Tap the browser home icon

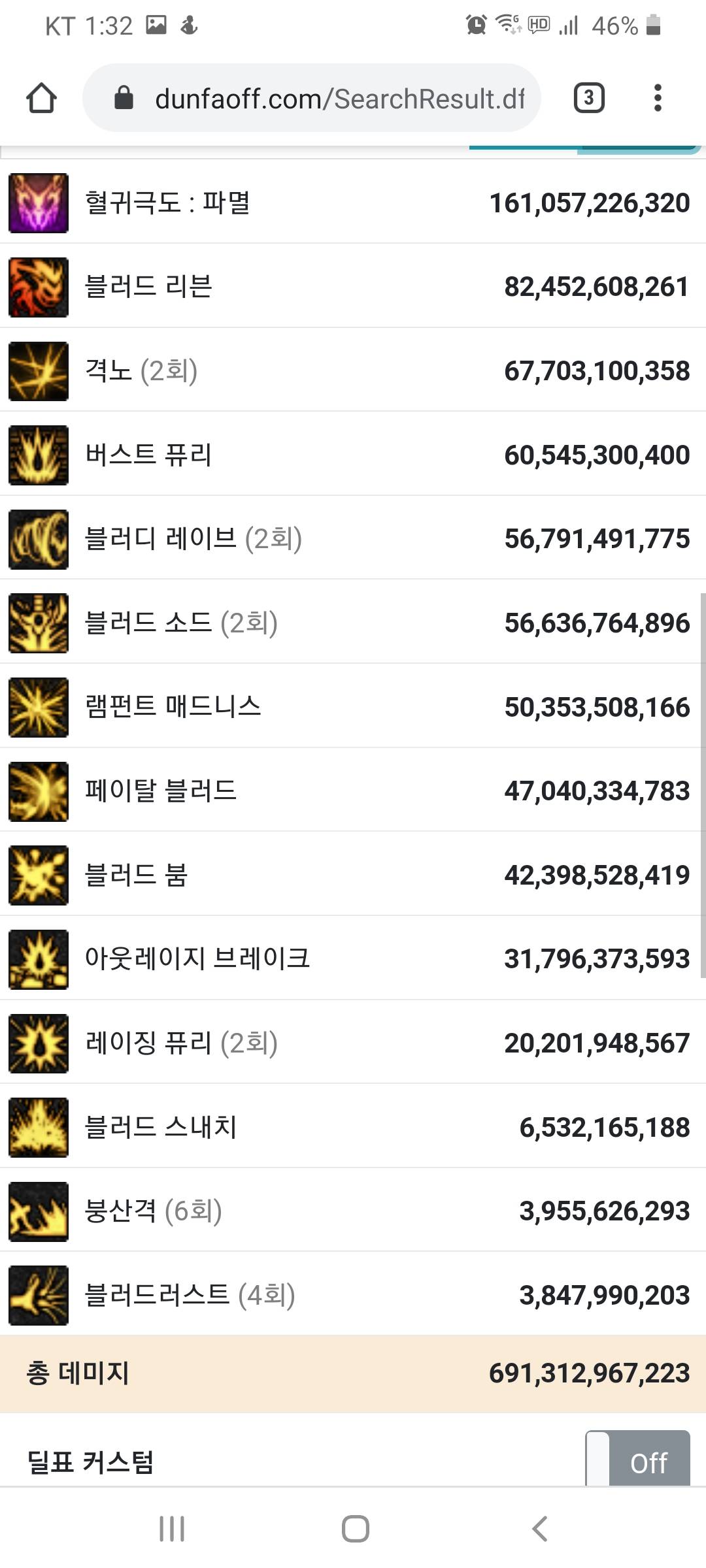pos(41,98)
